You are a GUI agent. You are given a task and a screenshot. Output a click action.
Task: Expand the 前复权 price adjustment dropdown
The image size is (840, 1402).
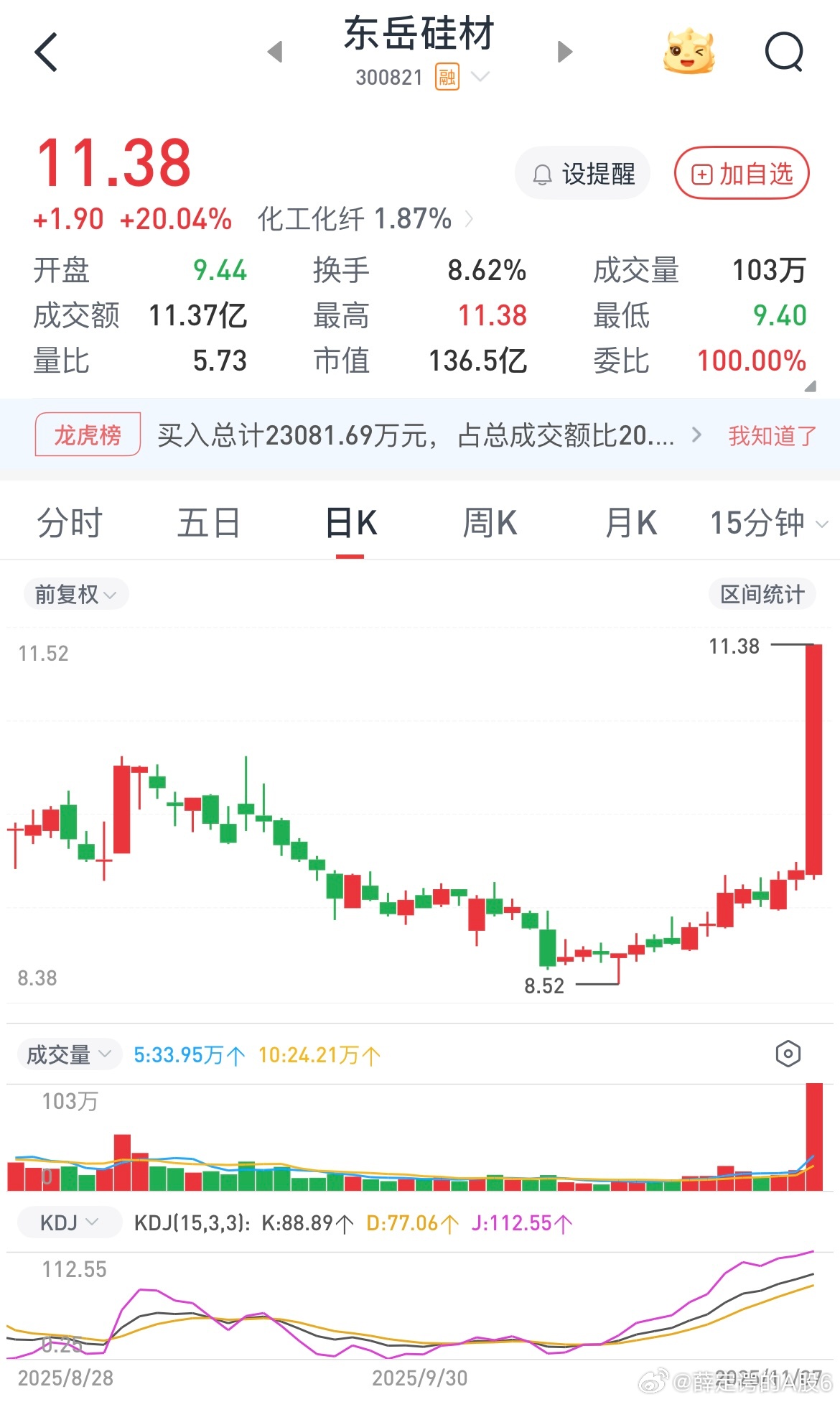point(75,594)
